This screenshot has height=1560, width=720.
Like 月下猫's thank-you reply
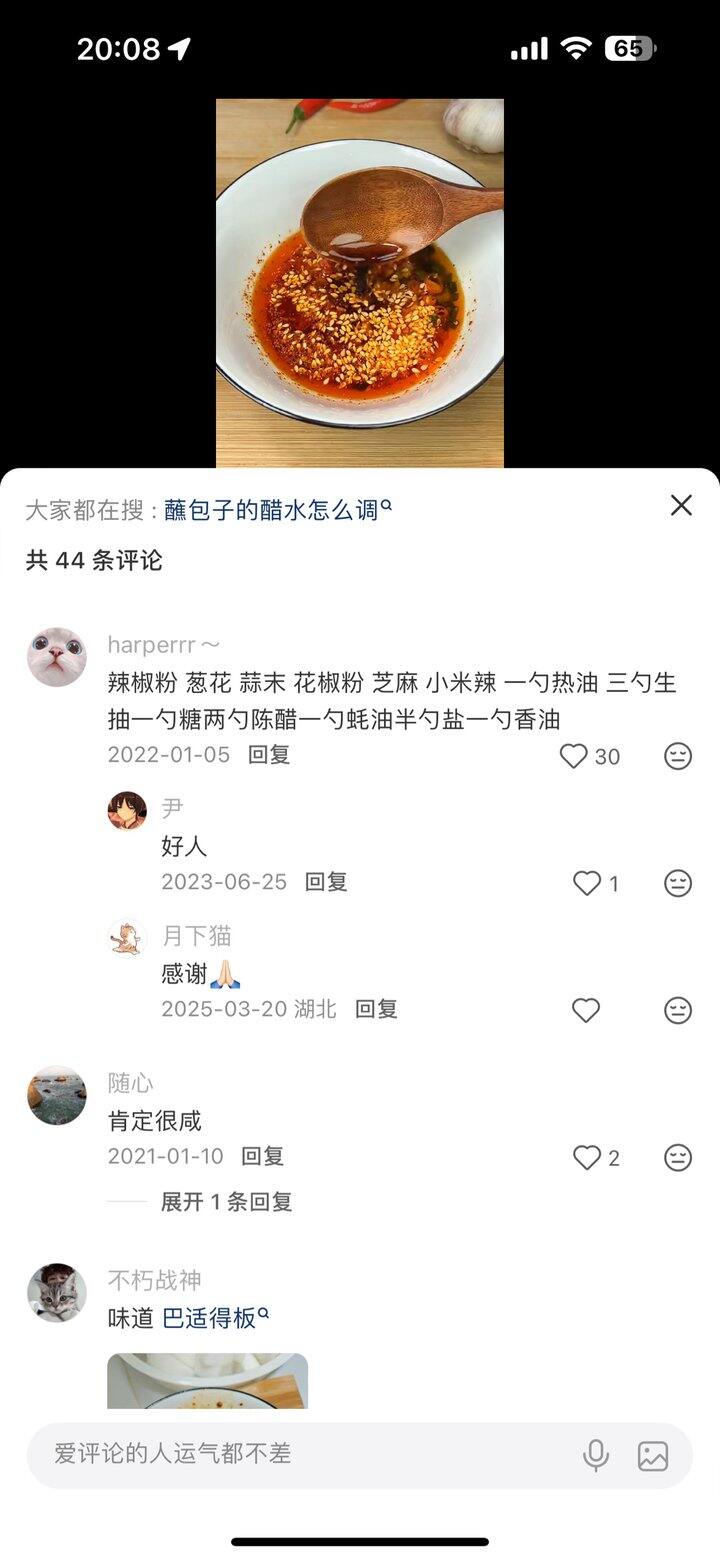tap(586, 1010)
